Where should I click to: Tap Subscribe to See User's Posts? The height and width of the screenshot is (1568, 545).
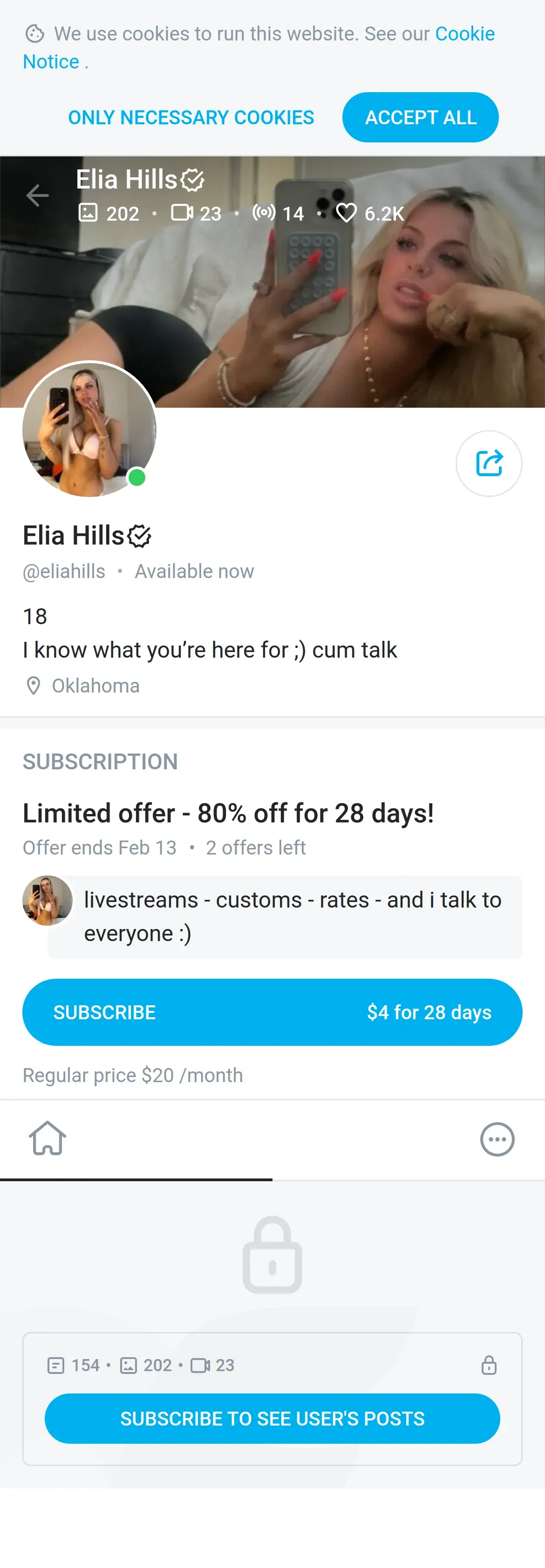tap(272, 1418)
